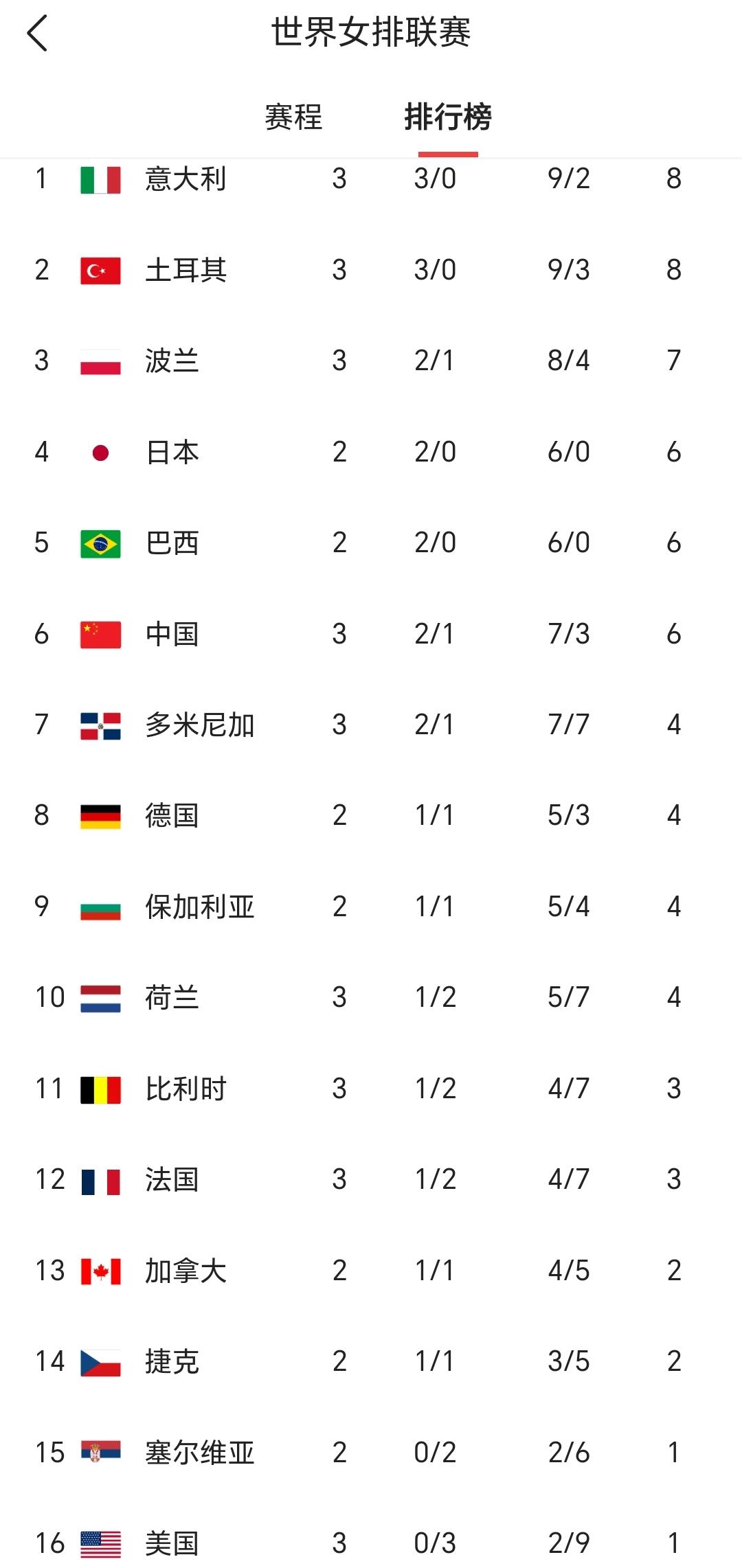View the 比利时 team entry
The width and height of the screenshot is (742, 1568).
pos(371,1089)
